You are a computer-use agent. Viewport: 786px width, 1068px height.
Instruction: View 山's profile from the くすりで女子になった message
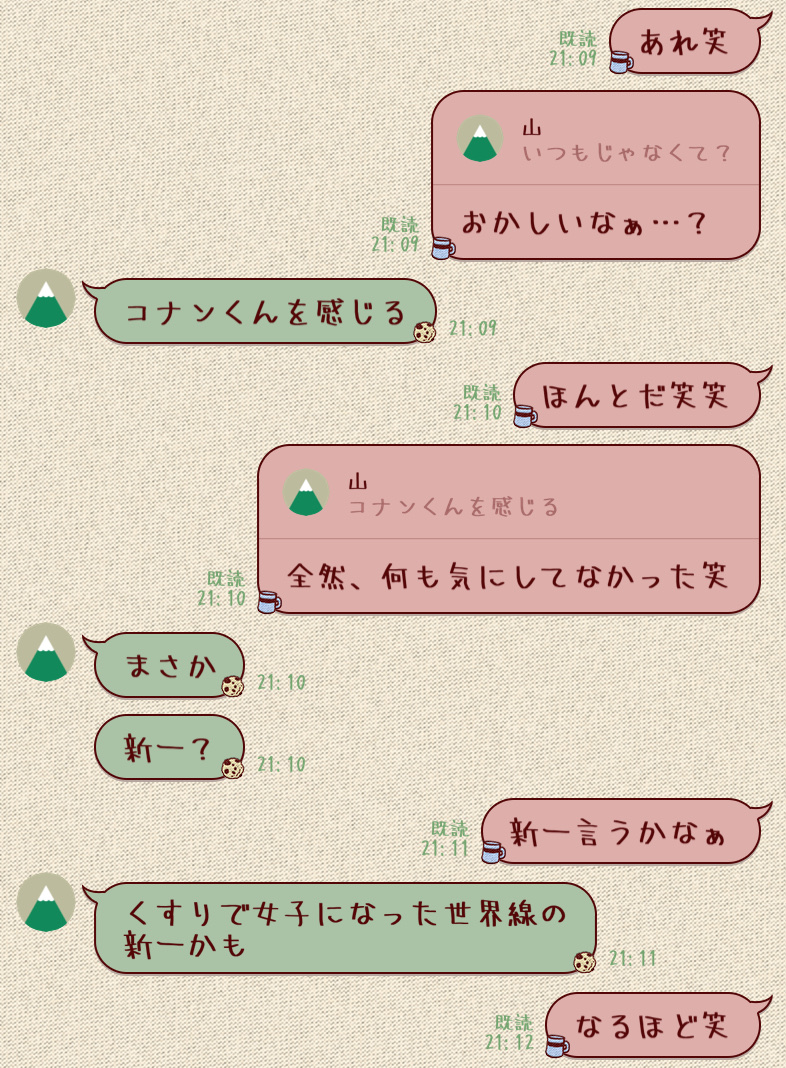(x=46, y=902)
